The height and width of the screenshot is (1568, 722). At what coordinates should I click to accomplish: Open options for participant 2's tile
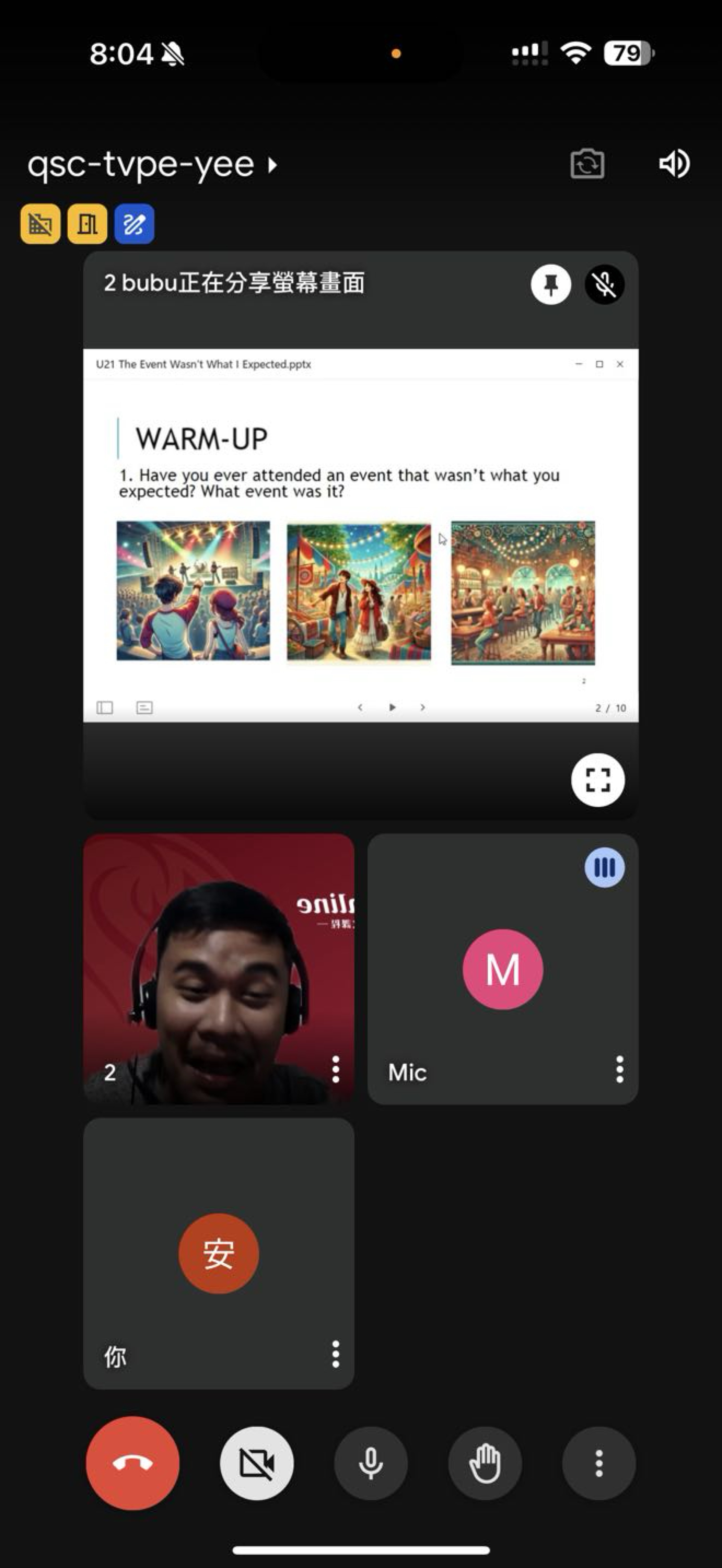(x=335, y=1070)
